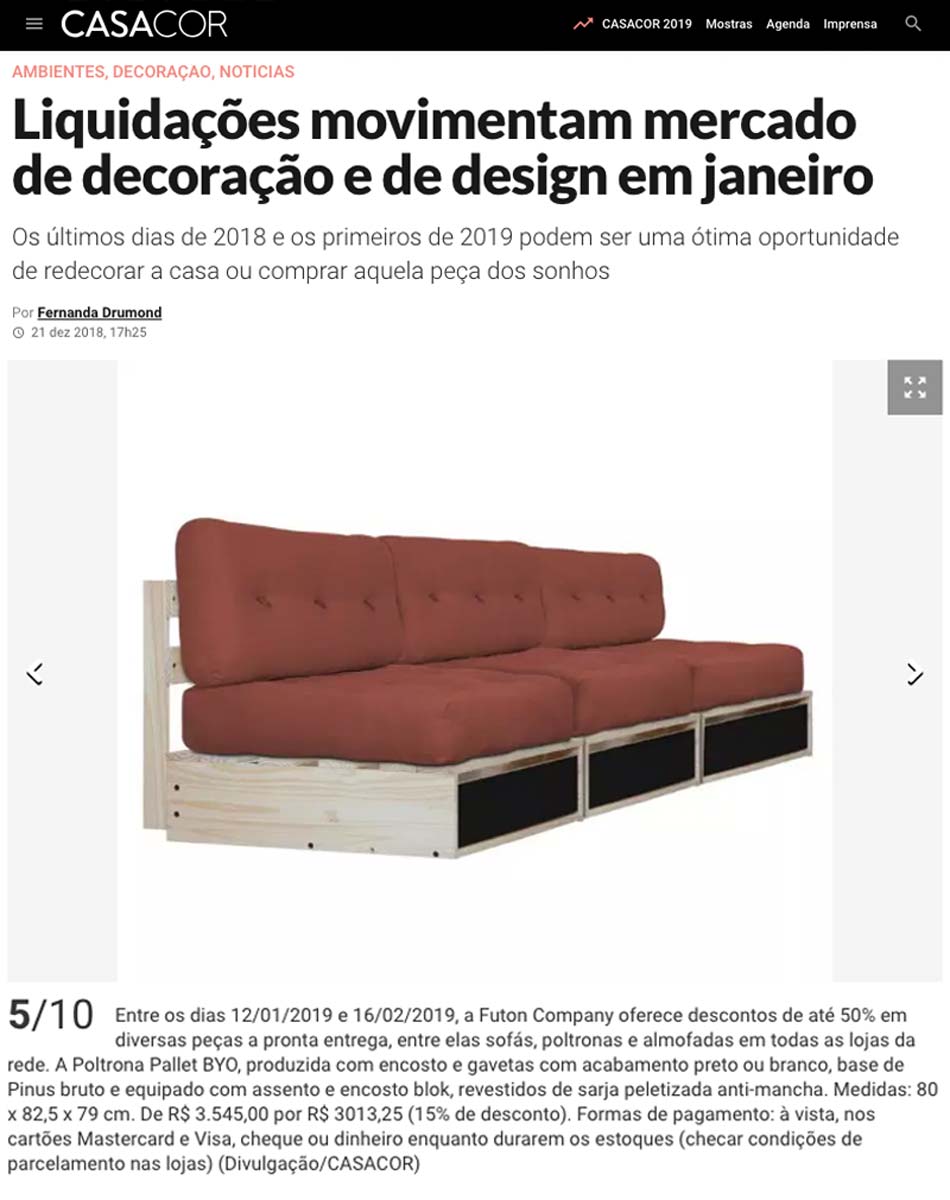This screenshot has width=950, height=1200.
Task: Expand the gallery to fullscreen
Action: 915,387
